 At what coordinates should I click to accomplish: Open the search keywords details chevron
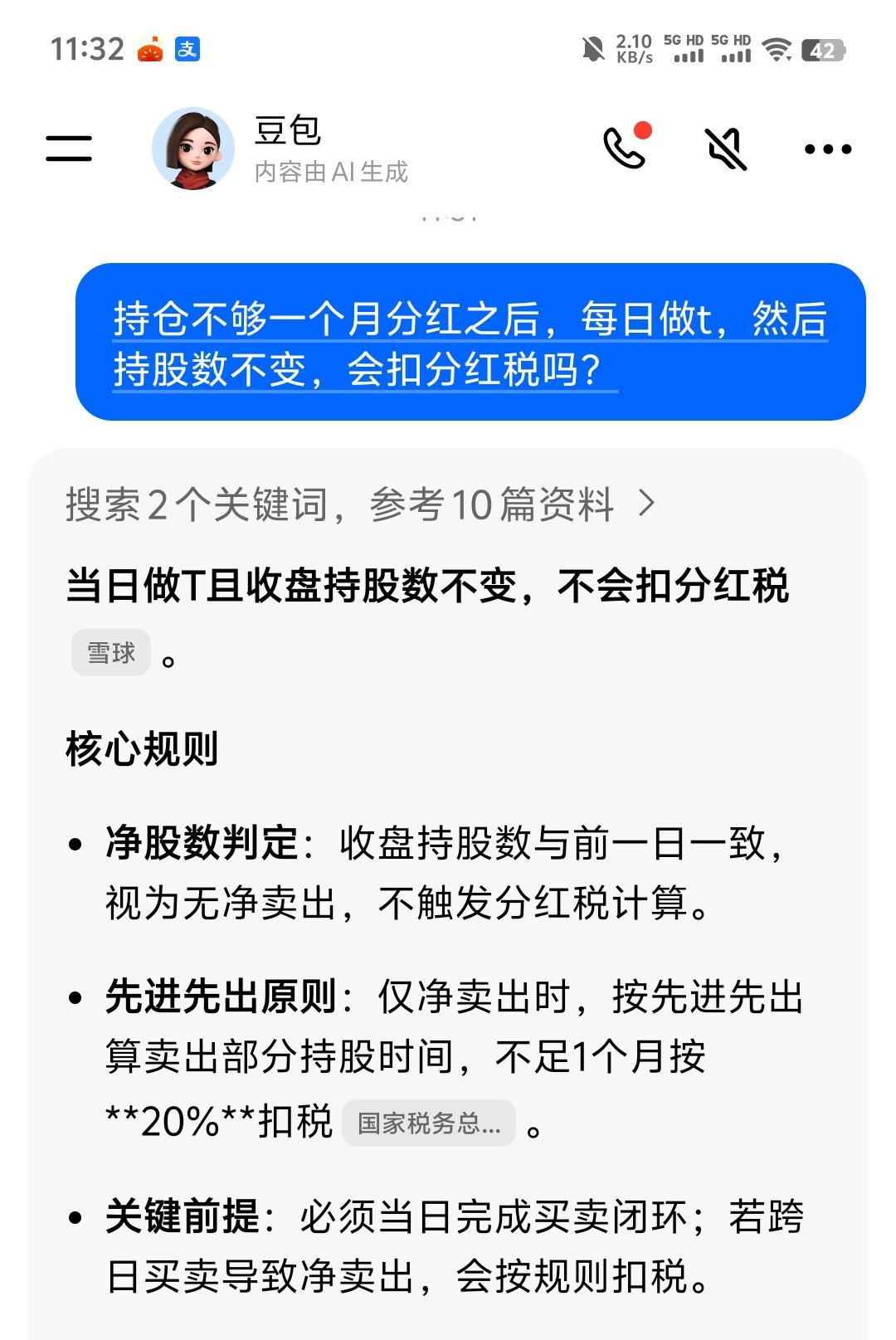pyautogui.click(x=649, y=507)
